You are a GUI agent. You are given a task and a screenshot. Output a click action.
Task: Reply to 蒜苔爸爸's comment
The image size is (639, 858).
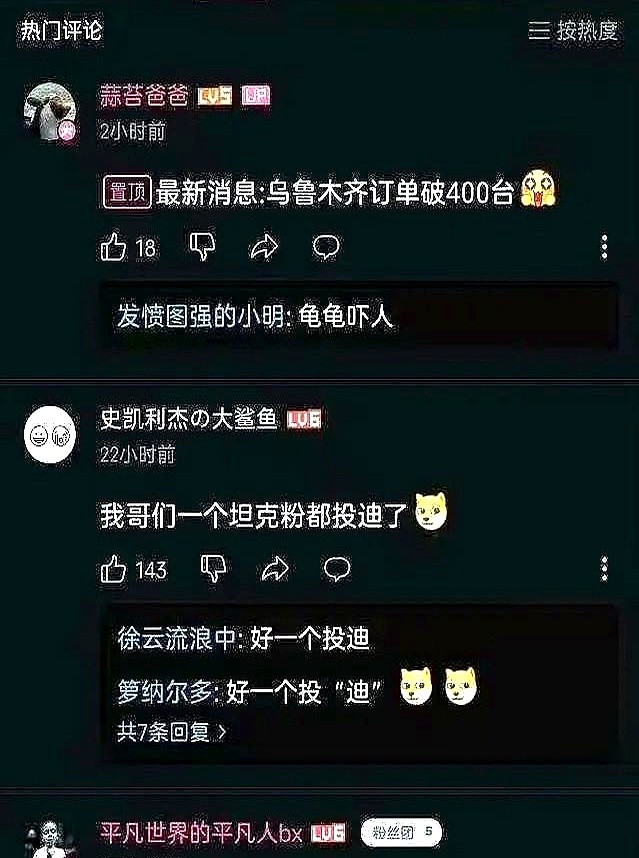point(326,247)
